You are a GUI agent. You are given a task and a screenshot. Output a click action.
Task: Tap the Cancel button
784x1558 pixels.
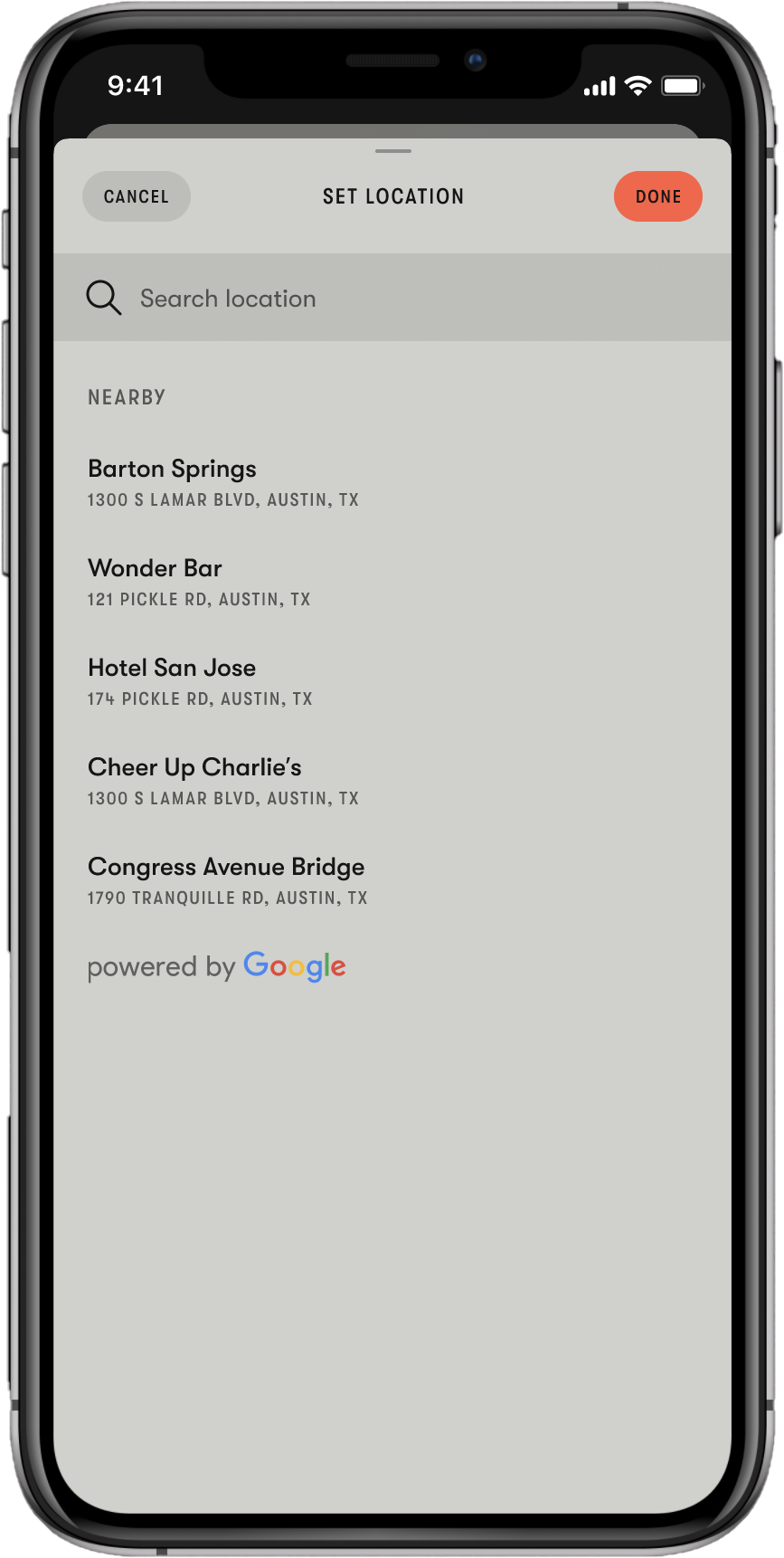point(137,196)
